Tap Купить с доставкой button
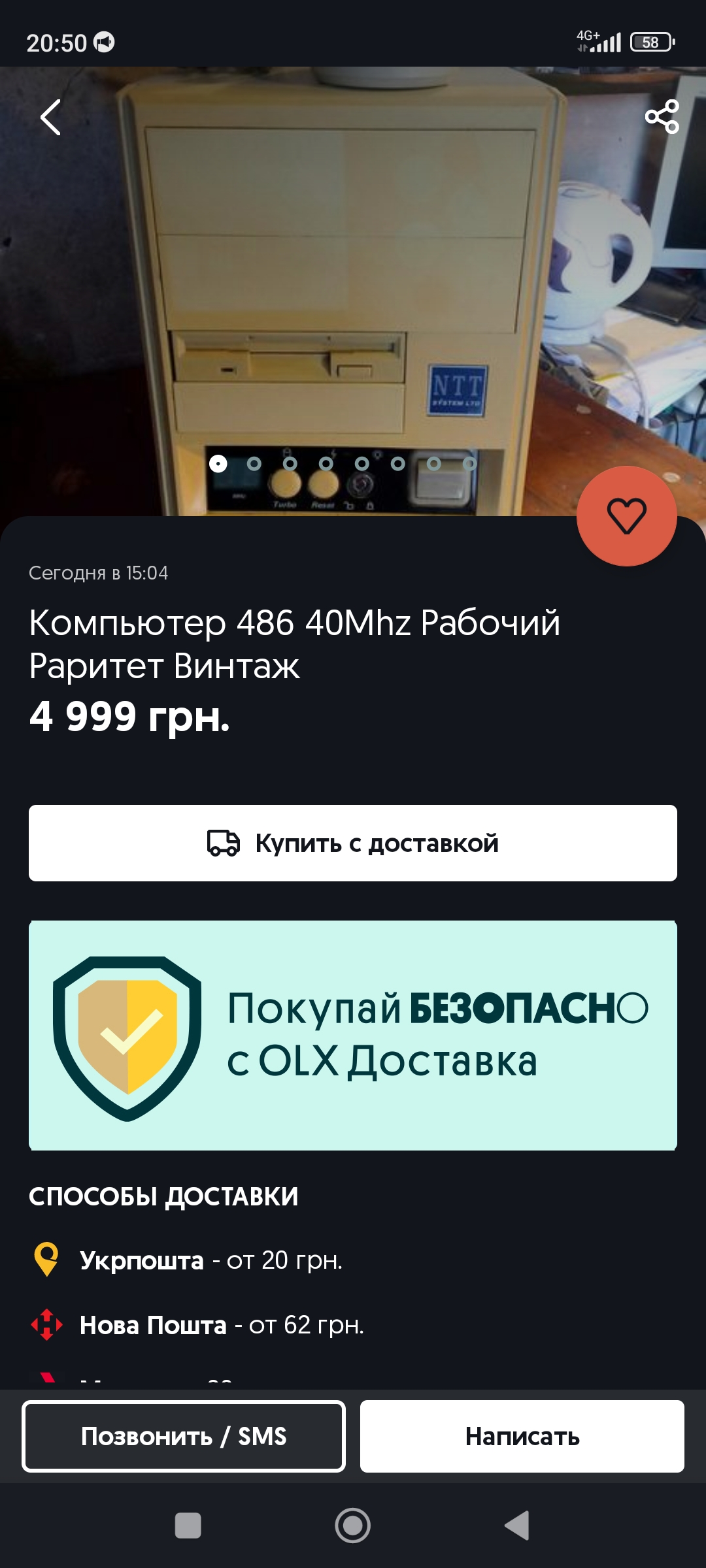706x1568 pixels. pos(353,843)
